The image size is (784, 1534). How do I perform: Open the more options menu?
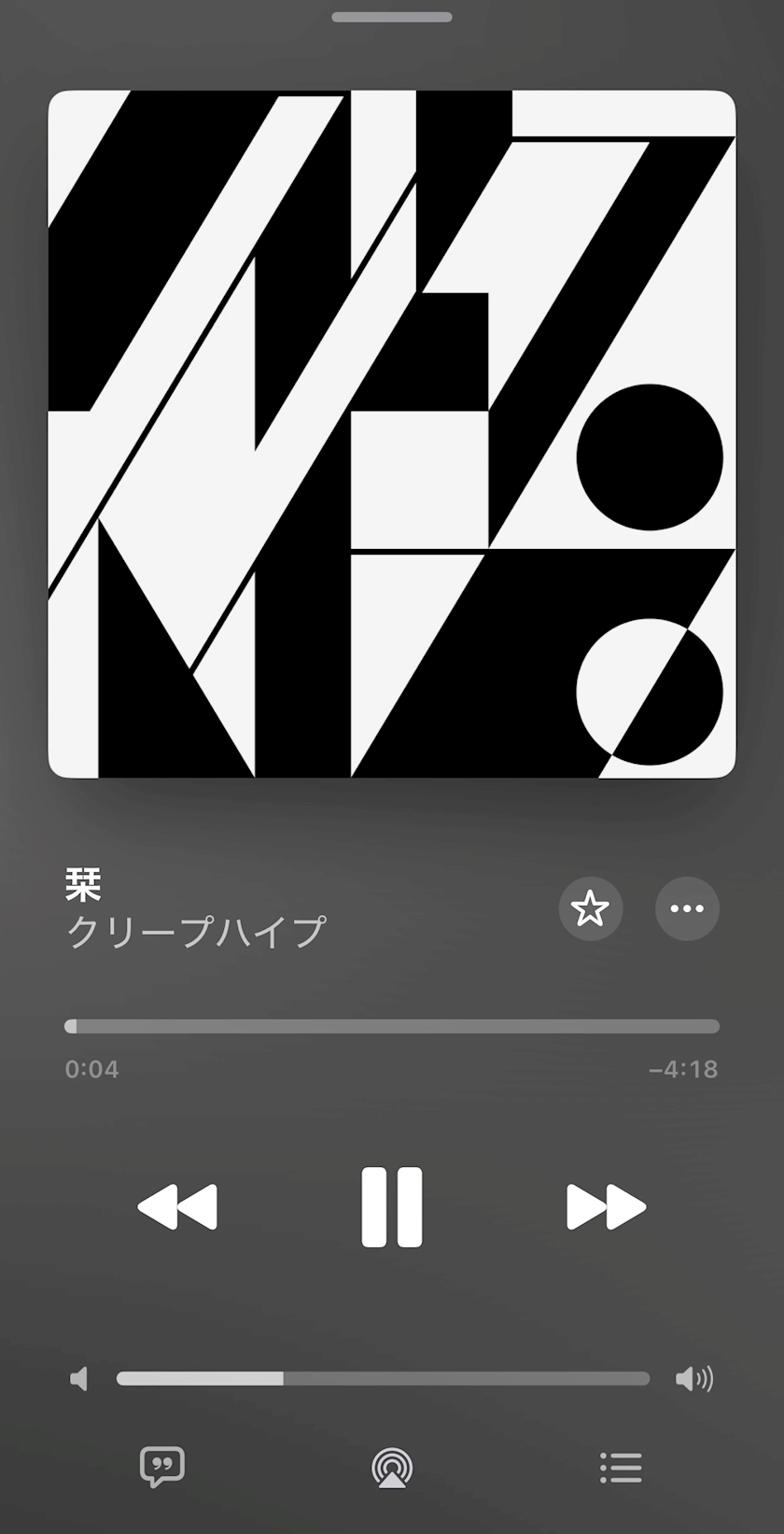(x=687, y=908)
